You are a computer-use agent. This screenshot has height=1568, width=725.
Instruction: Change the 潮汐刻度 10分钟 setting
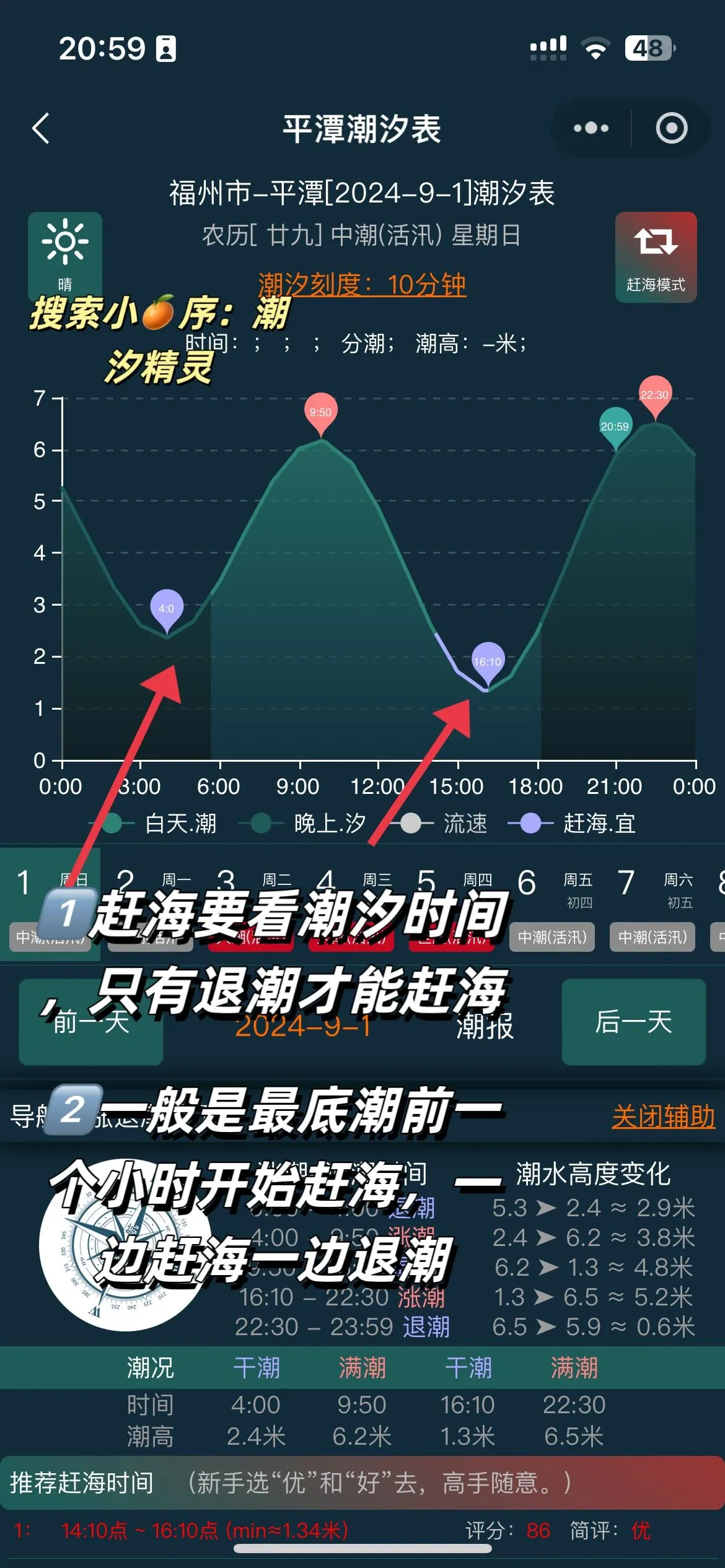pyautogui.click(x=362, y=285)
